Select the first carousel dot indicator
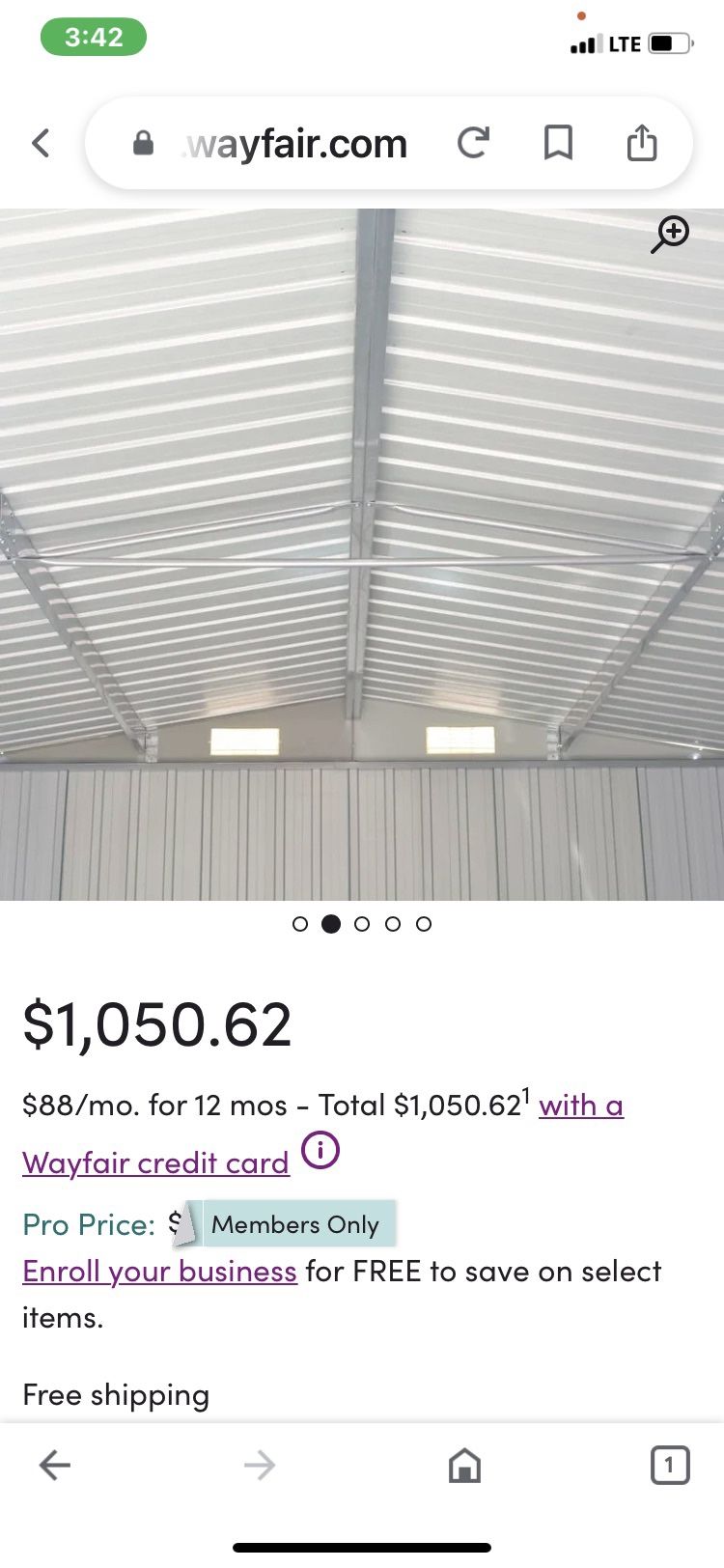Image resolution: width=724 pixels, height=1568 pixels. 300,924
